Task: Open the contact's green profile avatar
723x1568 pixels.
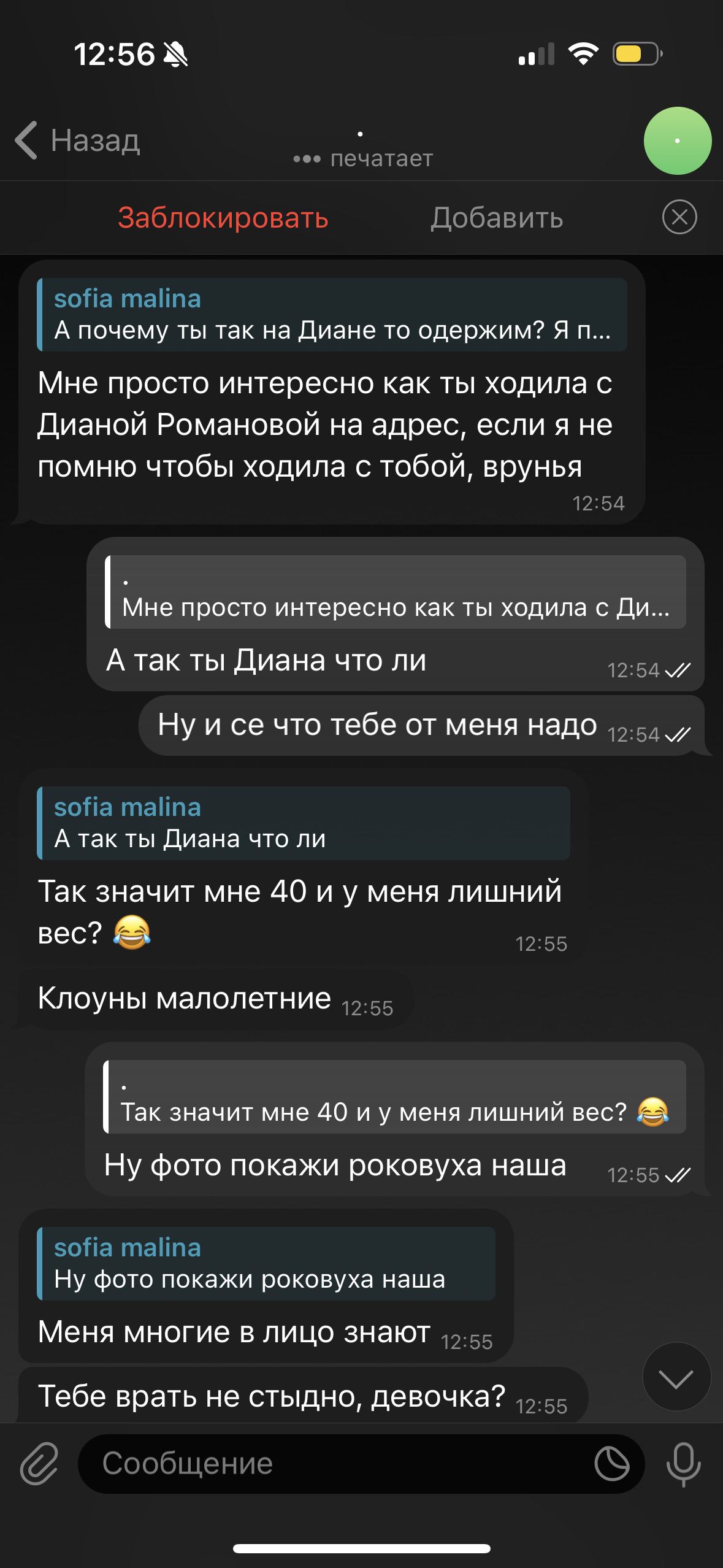Action: 678,140
